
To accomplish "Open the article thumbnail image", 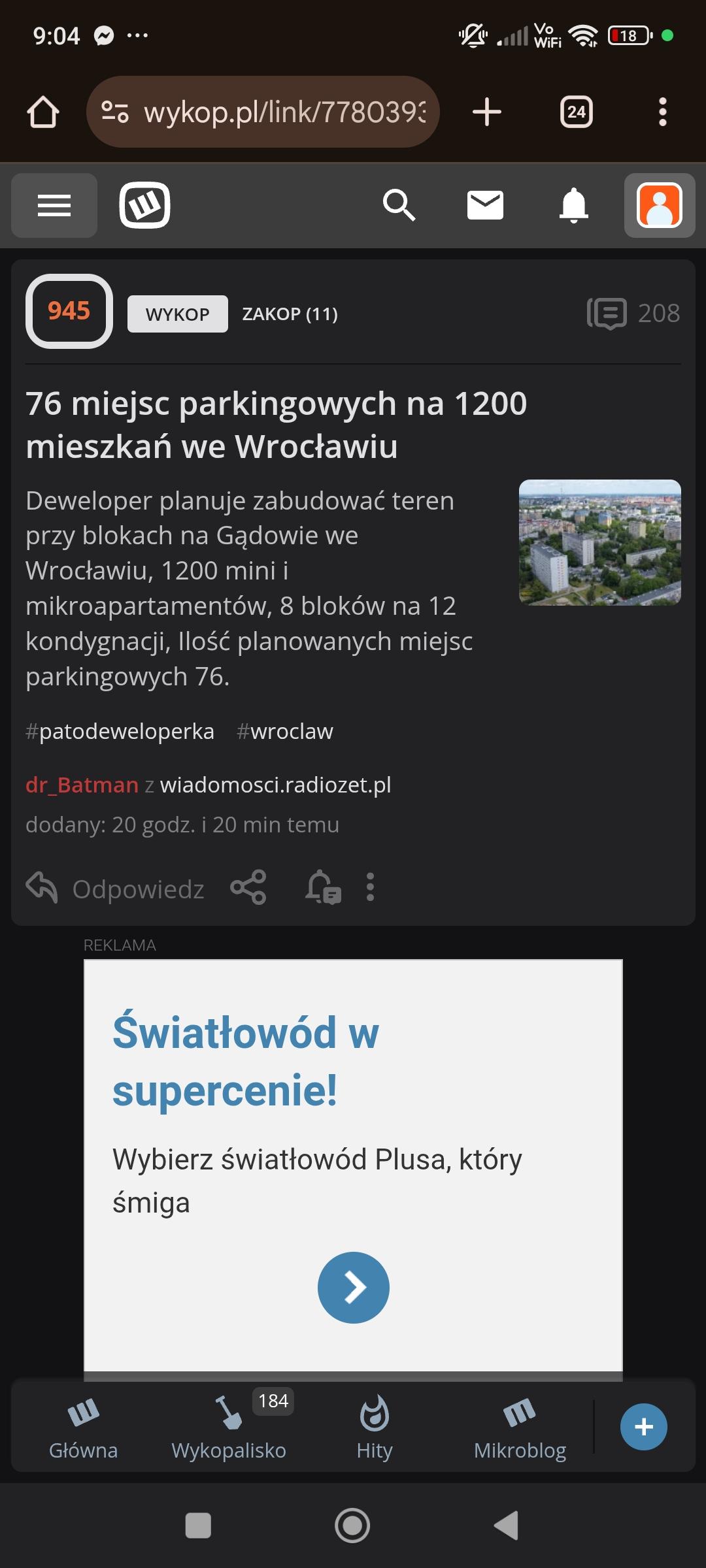I will [599, 542].
